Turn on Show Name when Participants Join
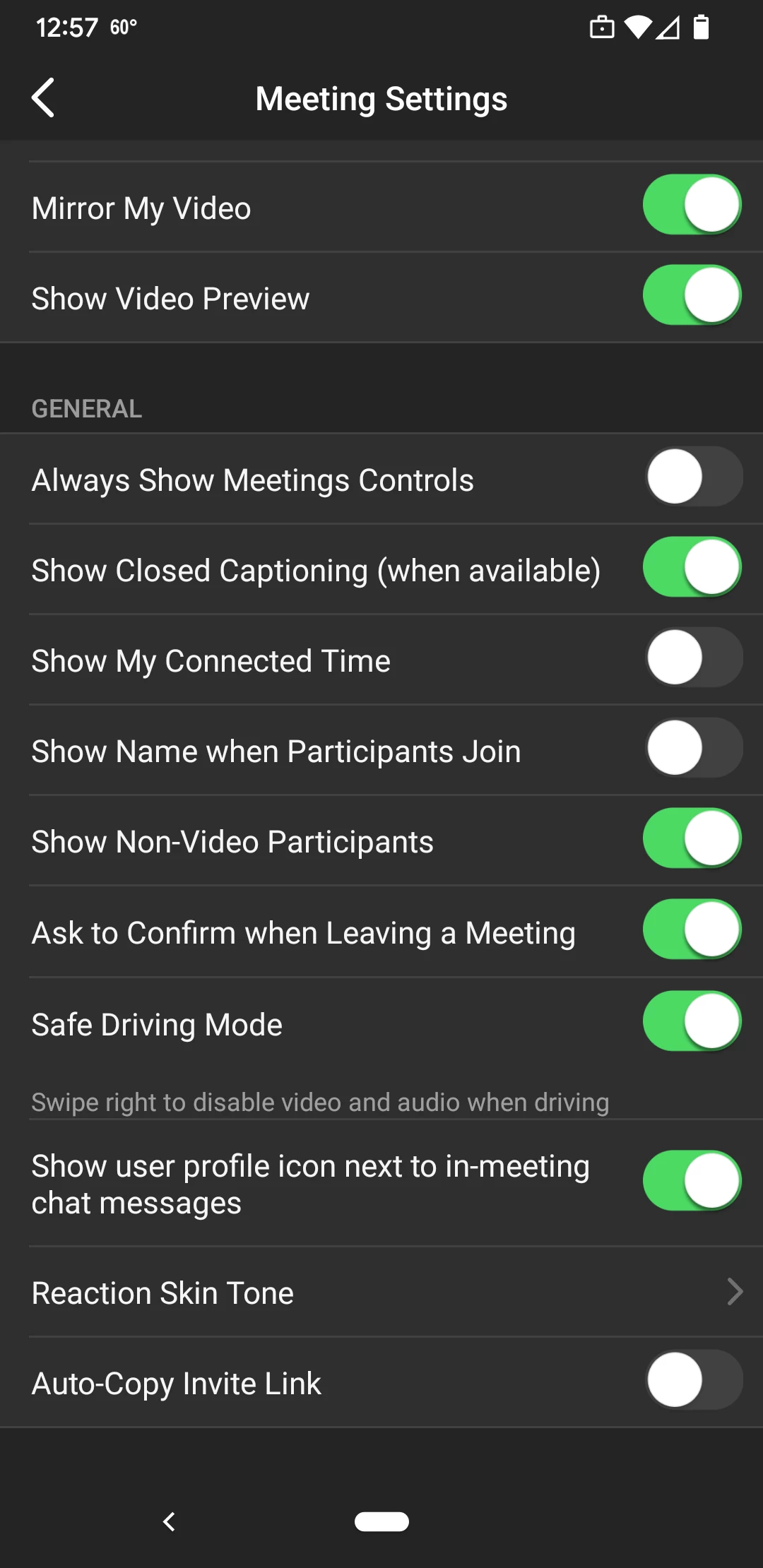 coord(694,748)
